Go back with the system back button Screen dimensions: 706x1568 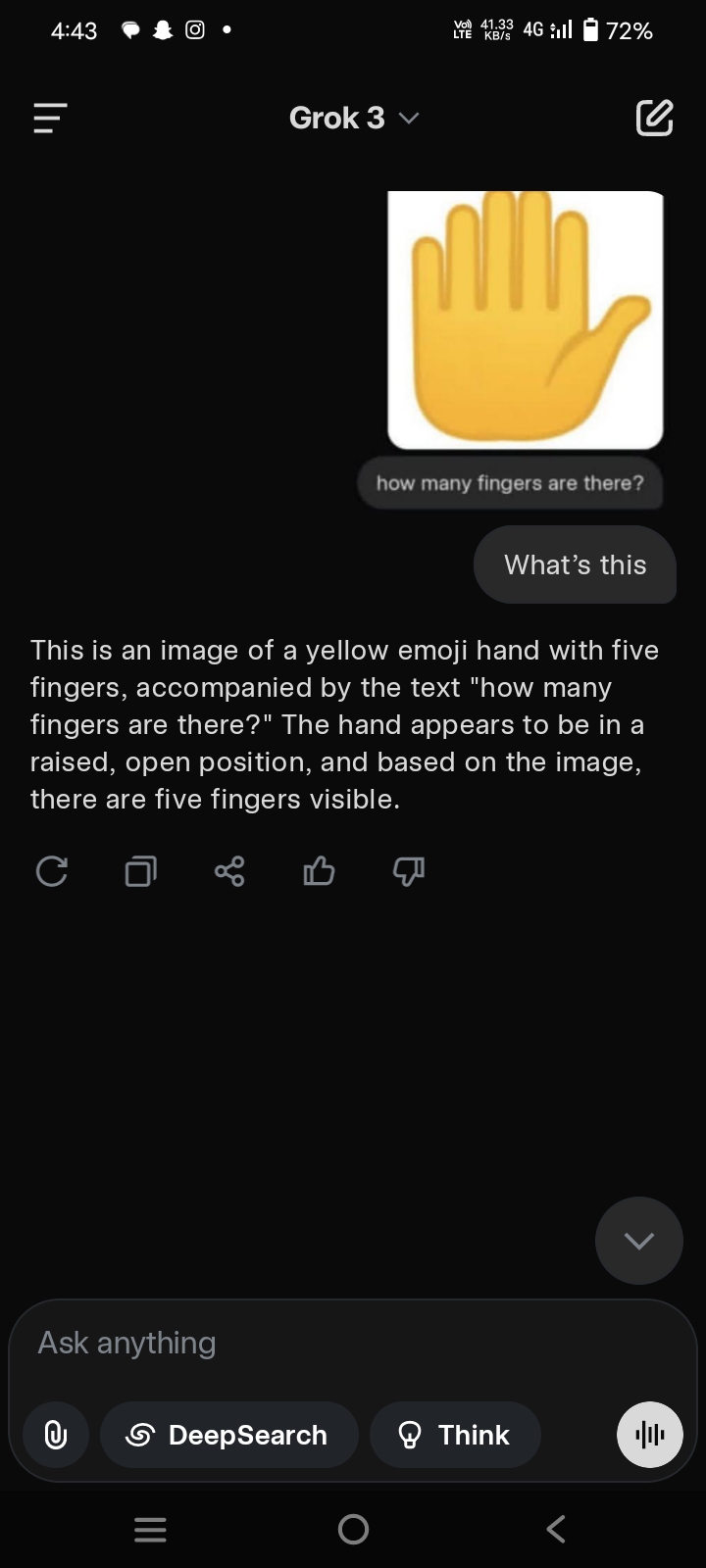coord(556,1529)
